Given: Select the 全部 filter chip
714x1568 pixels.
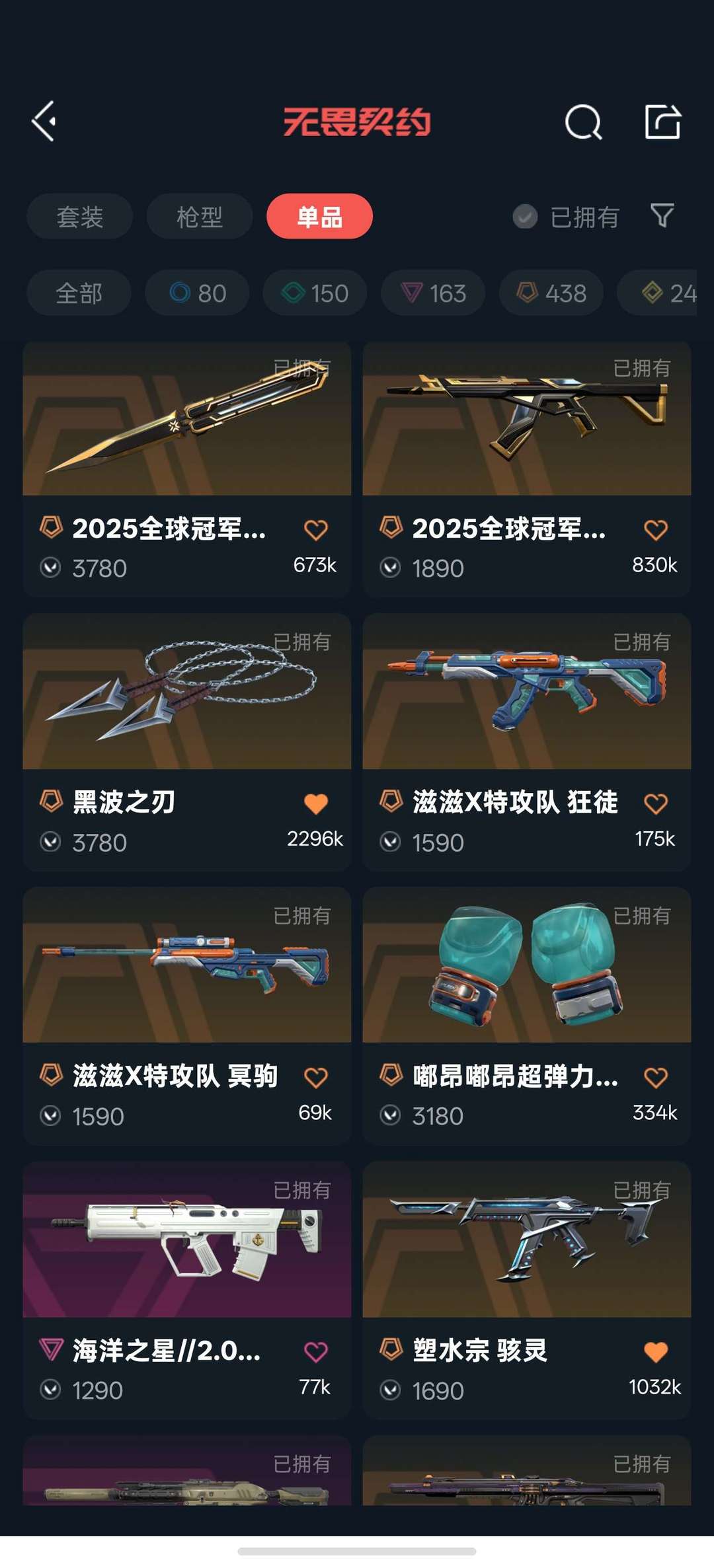Looking at the screenshot, I should (79, 293).
